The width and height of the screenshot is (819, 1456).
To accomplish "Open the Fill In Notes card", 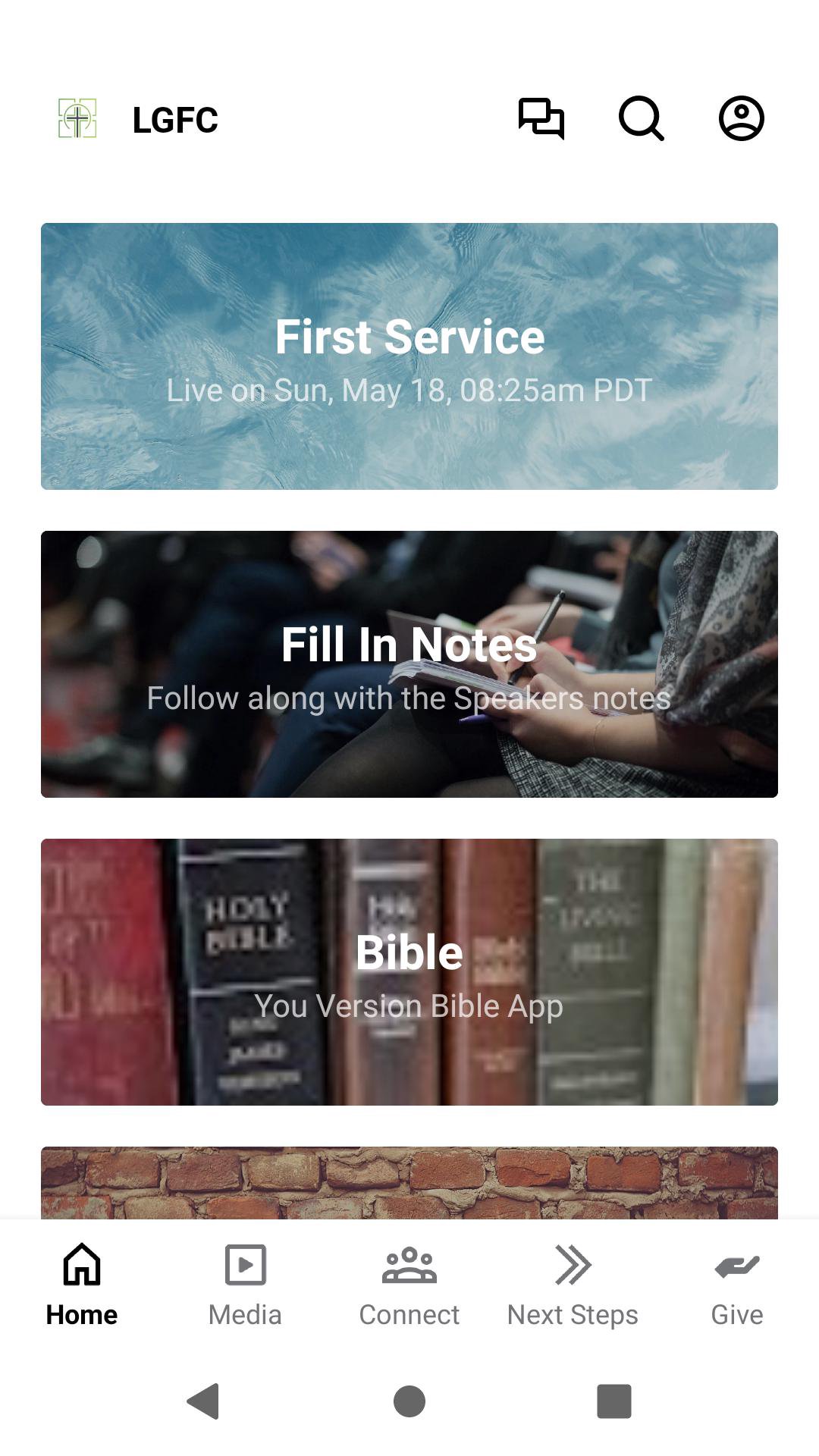I will (409, 664).
